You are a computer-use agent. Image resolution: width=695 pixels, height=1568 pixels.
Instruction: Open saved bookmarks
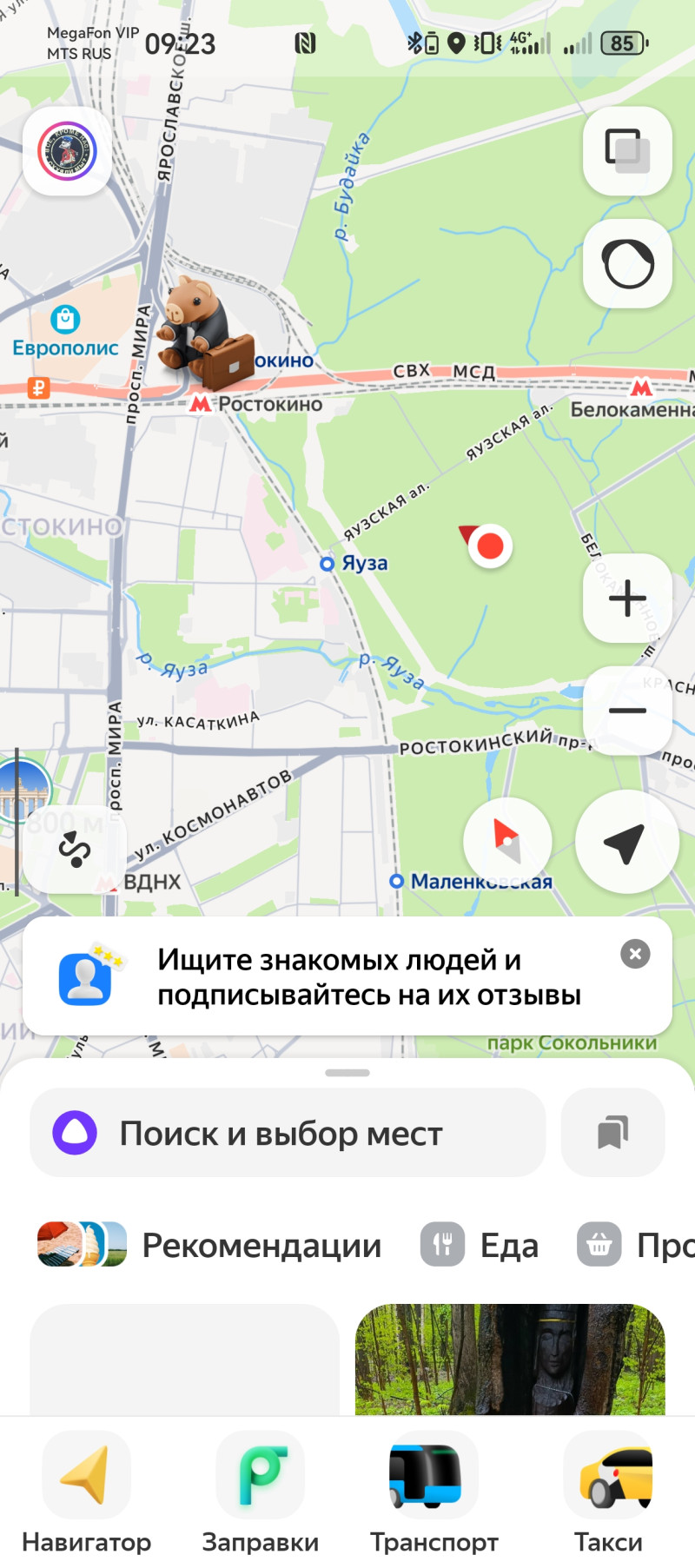point(612,1133)
